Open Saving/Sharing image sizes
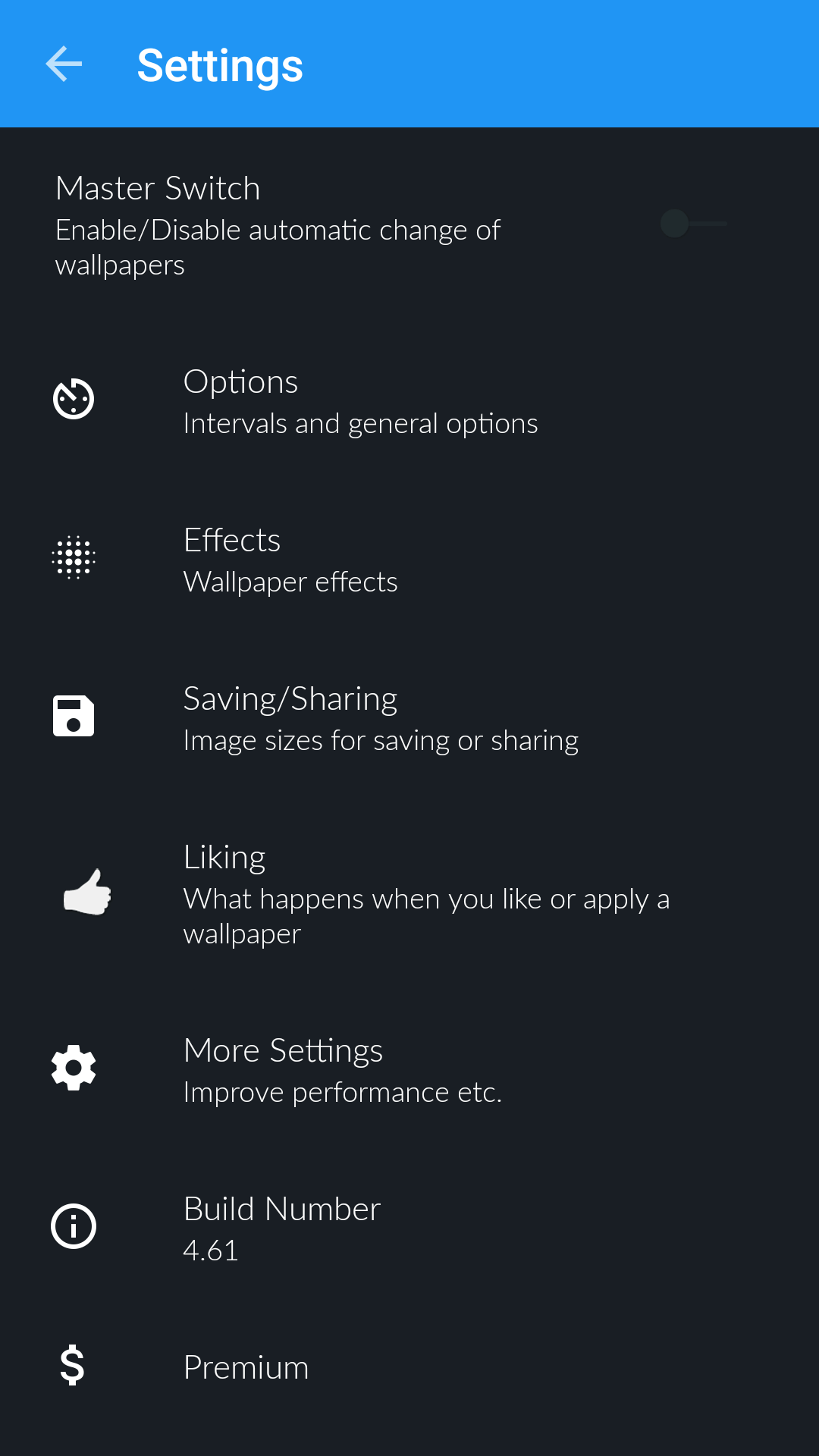 (x=409, y=718)
